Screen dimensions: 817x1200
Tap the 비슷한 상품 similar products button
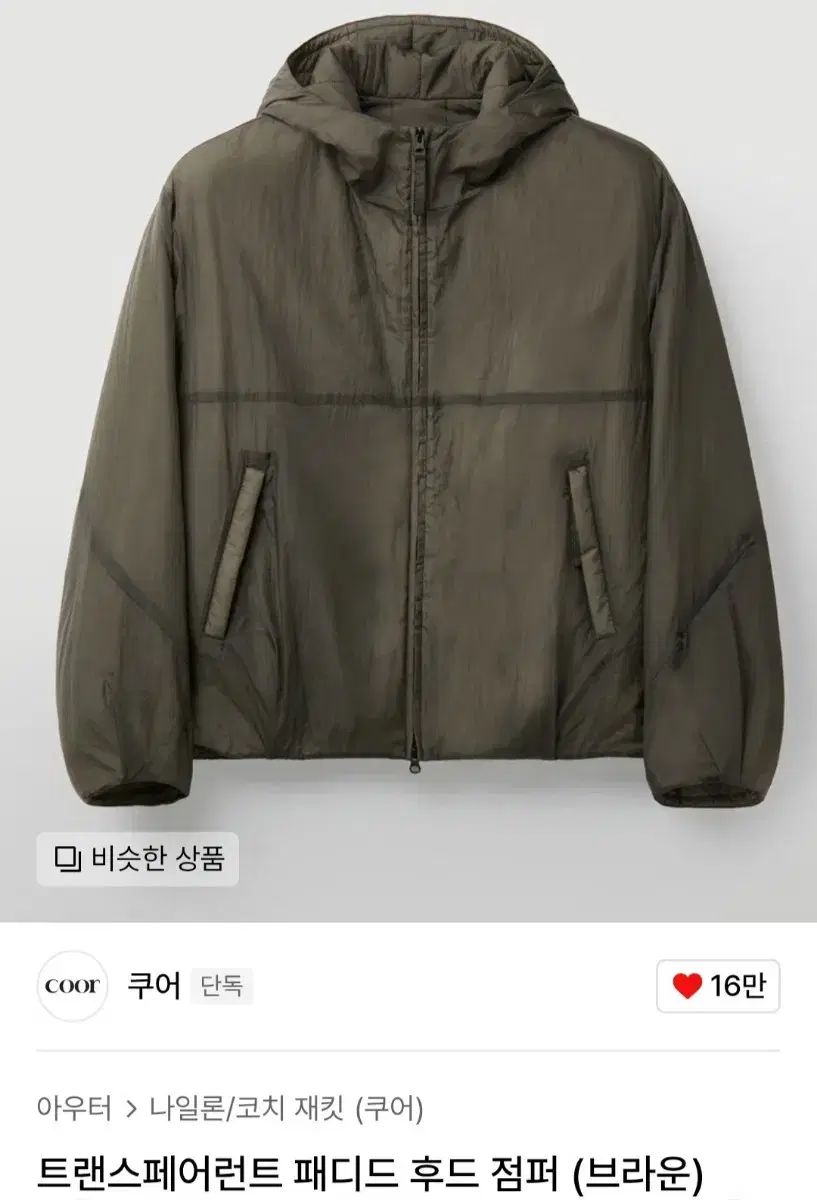pyautogui.click(x=138, y=858)
